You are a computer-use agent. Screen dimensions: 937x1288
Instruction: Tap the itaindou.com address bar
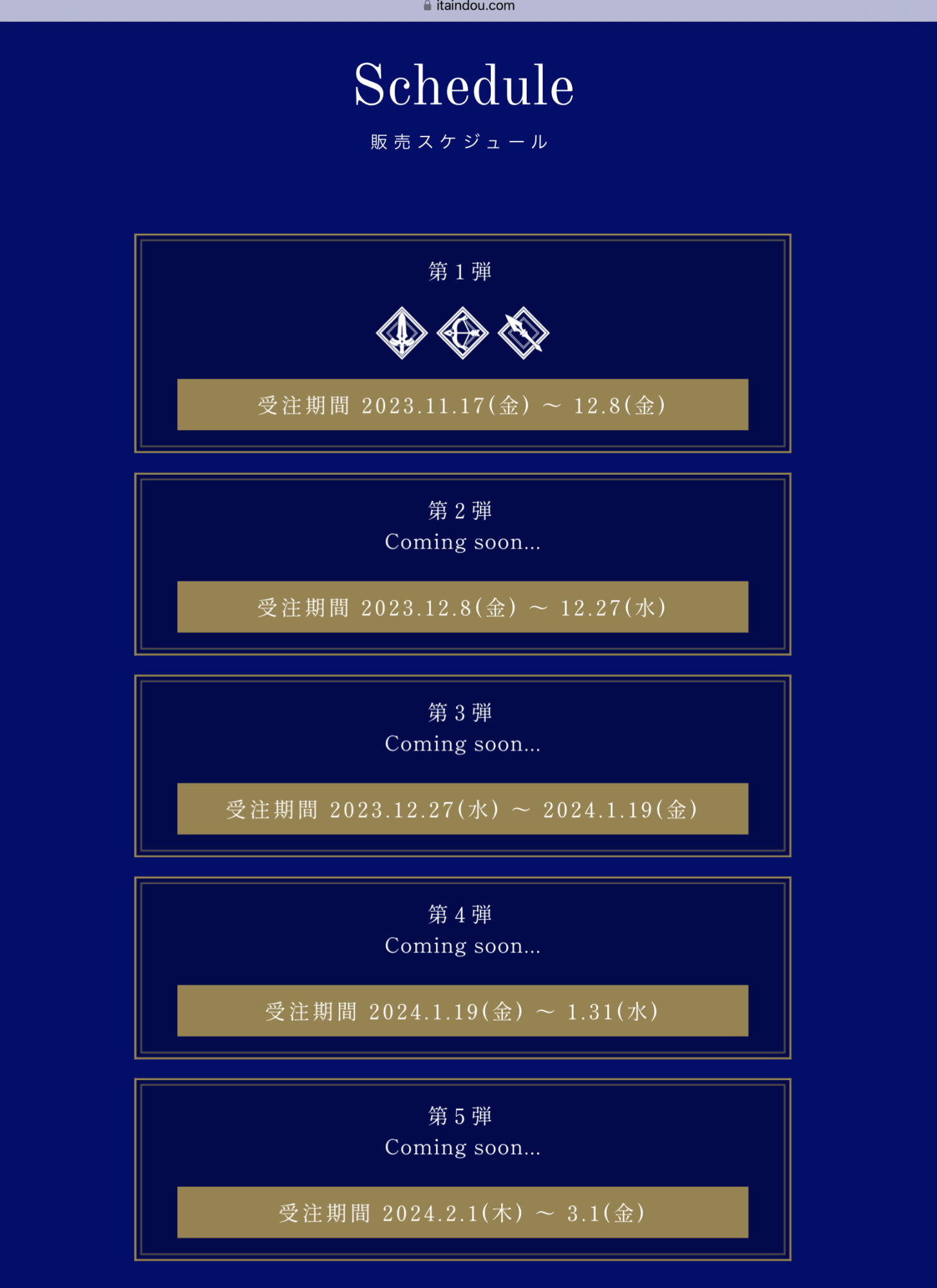469,6
